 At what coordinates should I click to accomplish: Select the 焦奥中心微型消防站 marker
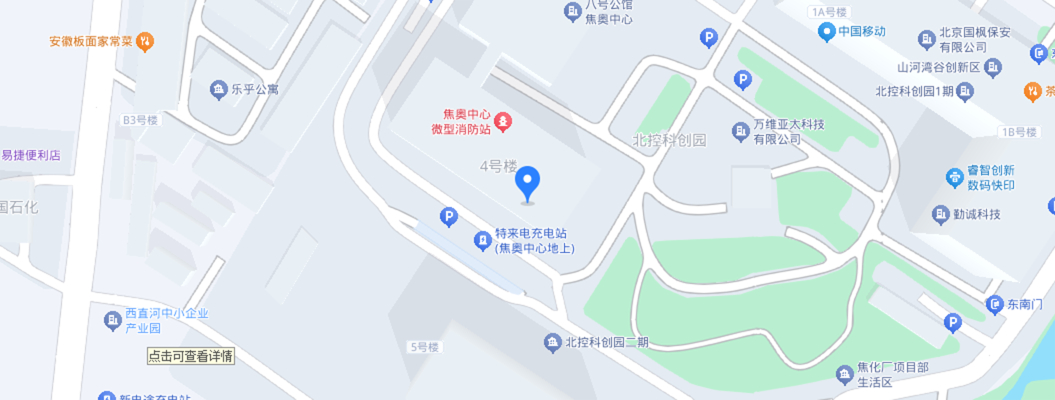[504, 121]
